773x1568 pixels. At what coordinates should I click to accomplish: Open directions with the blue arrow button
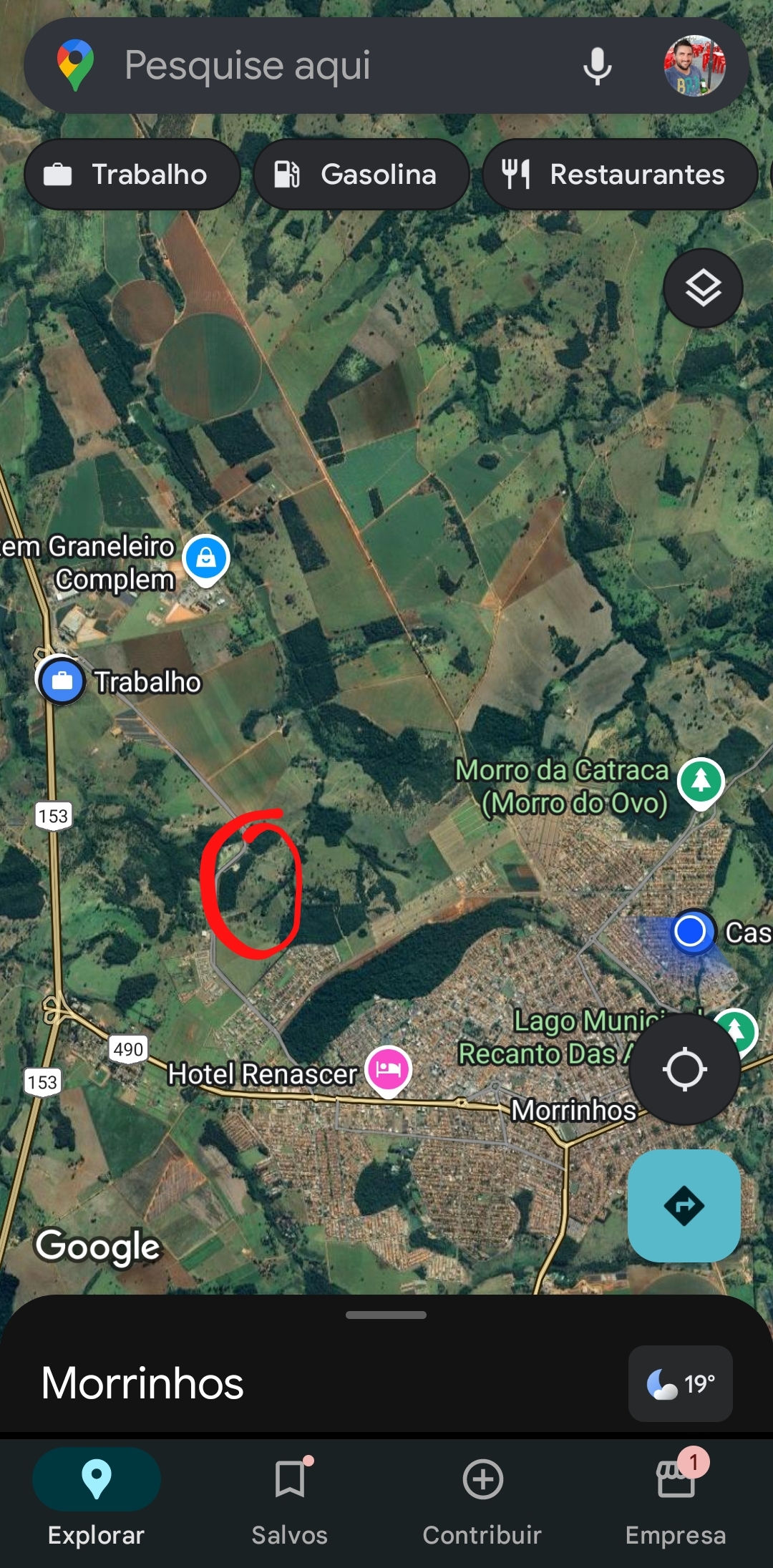684,1206
